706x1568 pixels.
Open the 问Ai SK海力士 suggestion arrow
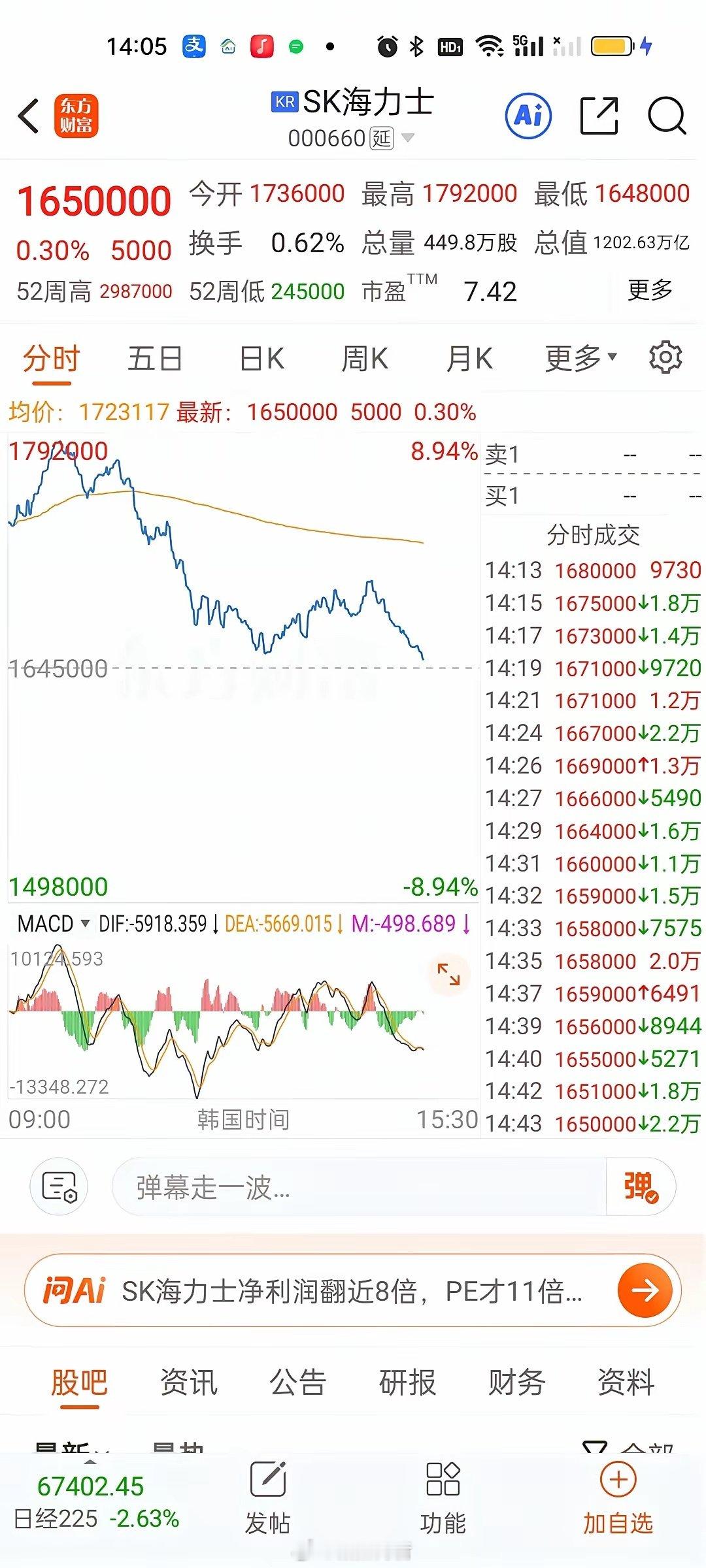click(x=645, y=1290)
